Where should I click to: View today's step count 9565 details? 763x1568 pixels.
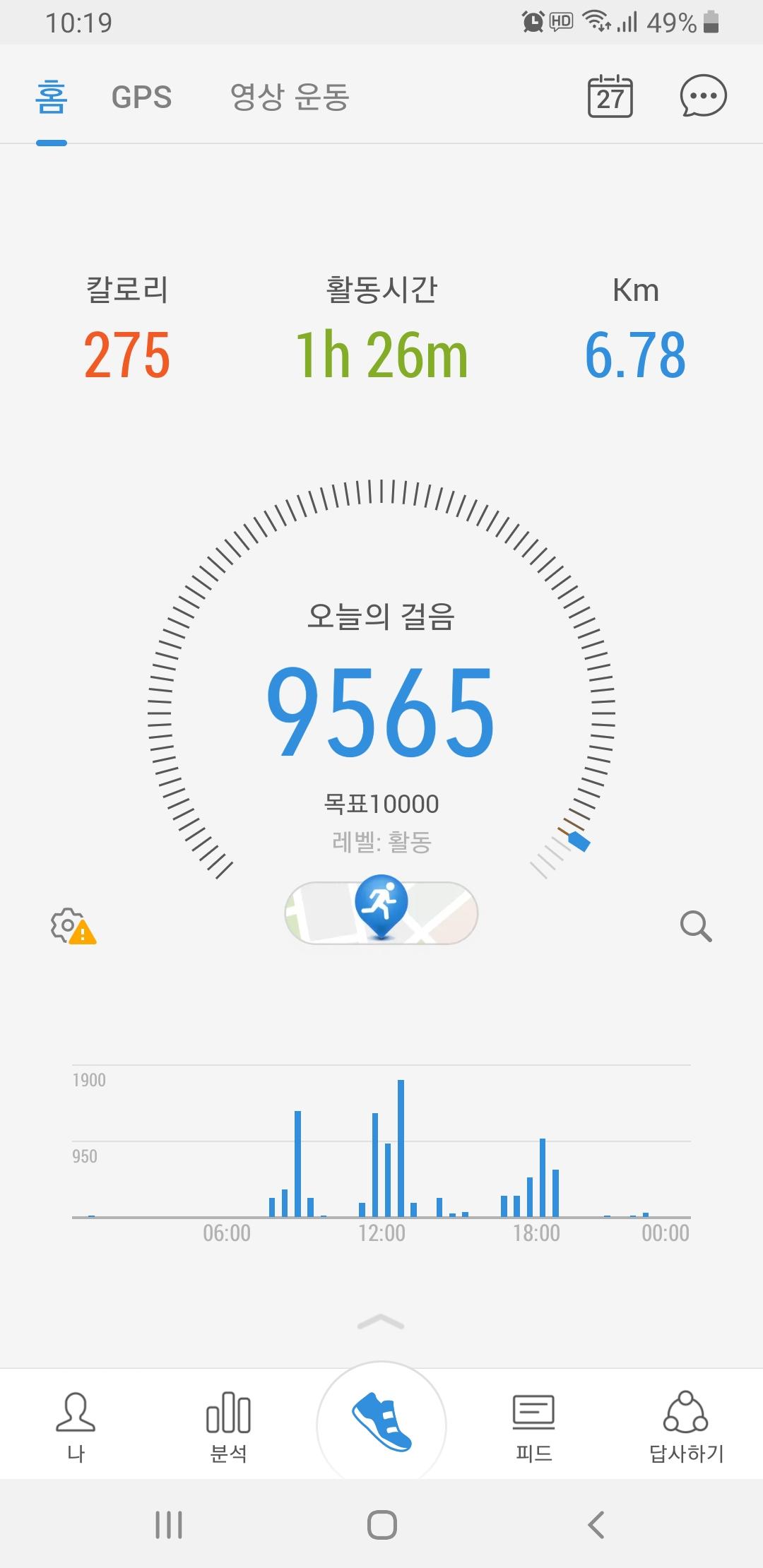(381, 712)
